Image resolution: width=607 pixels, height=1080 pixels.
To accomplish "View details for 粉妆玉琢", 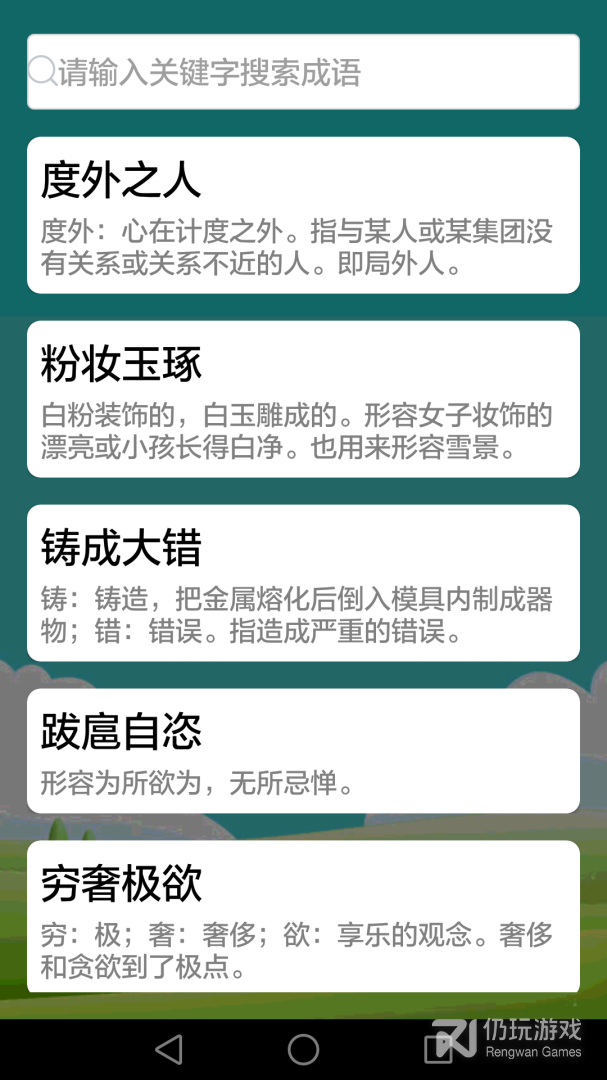I will pos(303,399).
